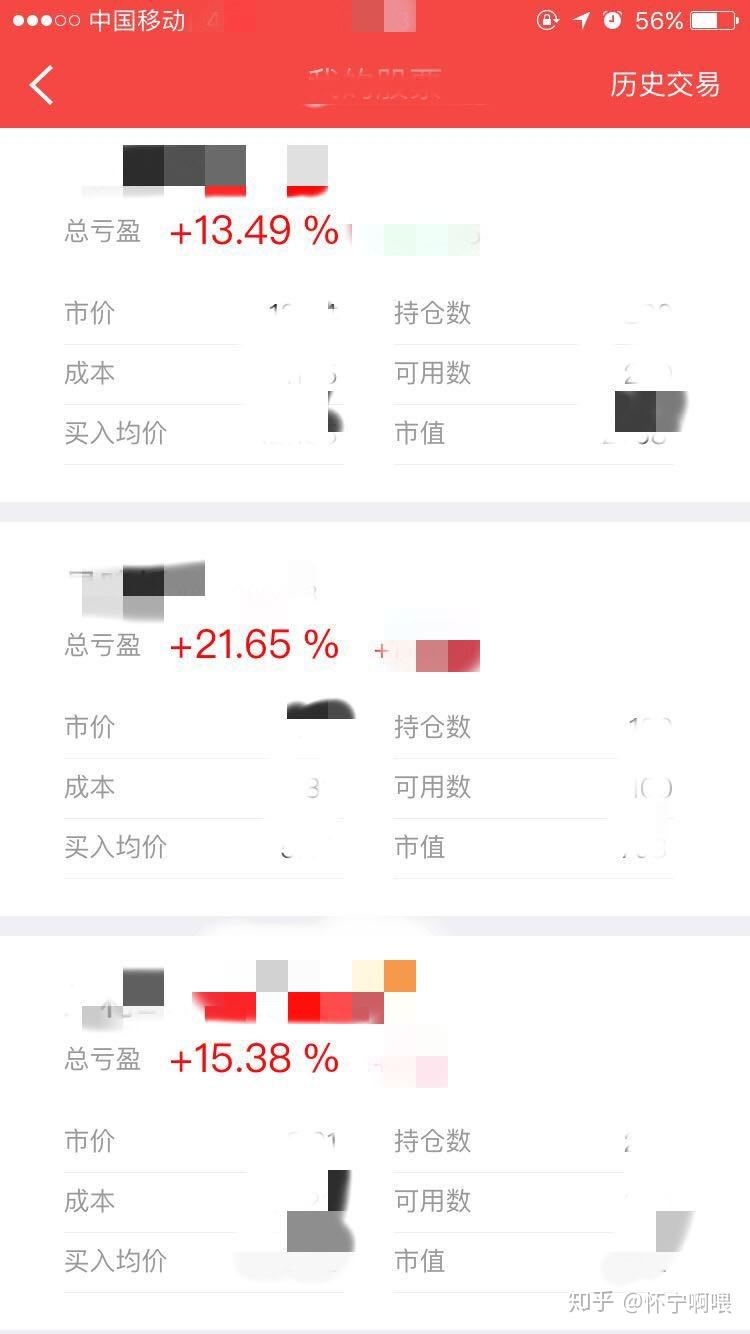The width and height of the screenshot is (750, 1334).
Task: Open the stock card showing +21.65 %
Action: [375, 718]
